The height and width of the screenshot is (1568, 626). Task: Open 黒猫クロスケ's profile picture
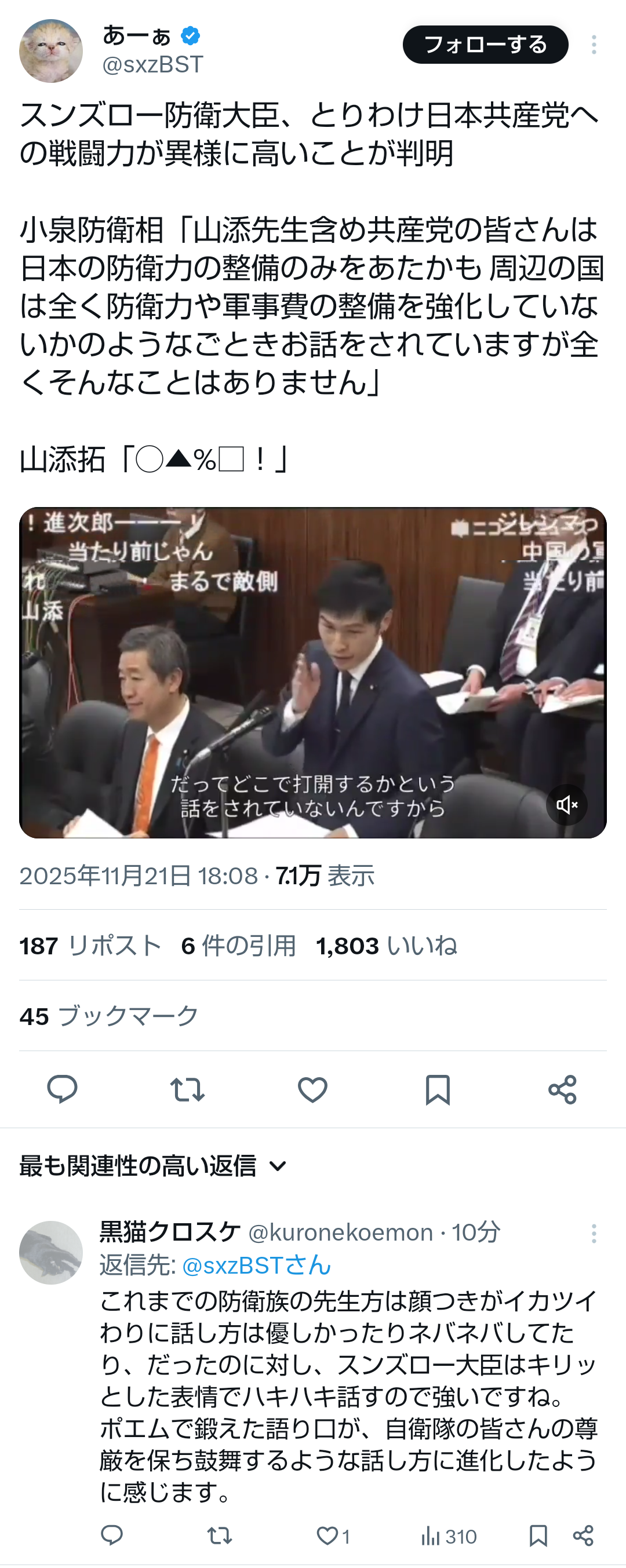(x=50, y=1252)
